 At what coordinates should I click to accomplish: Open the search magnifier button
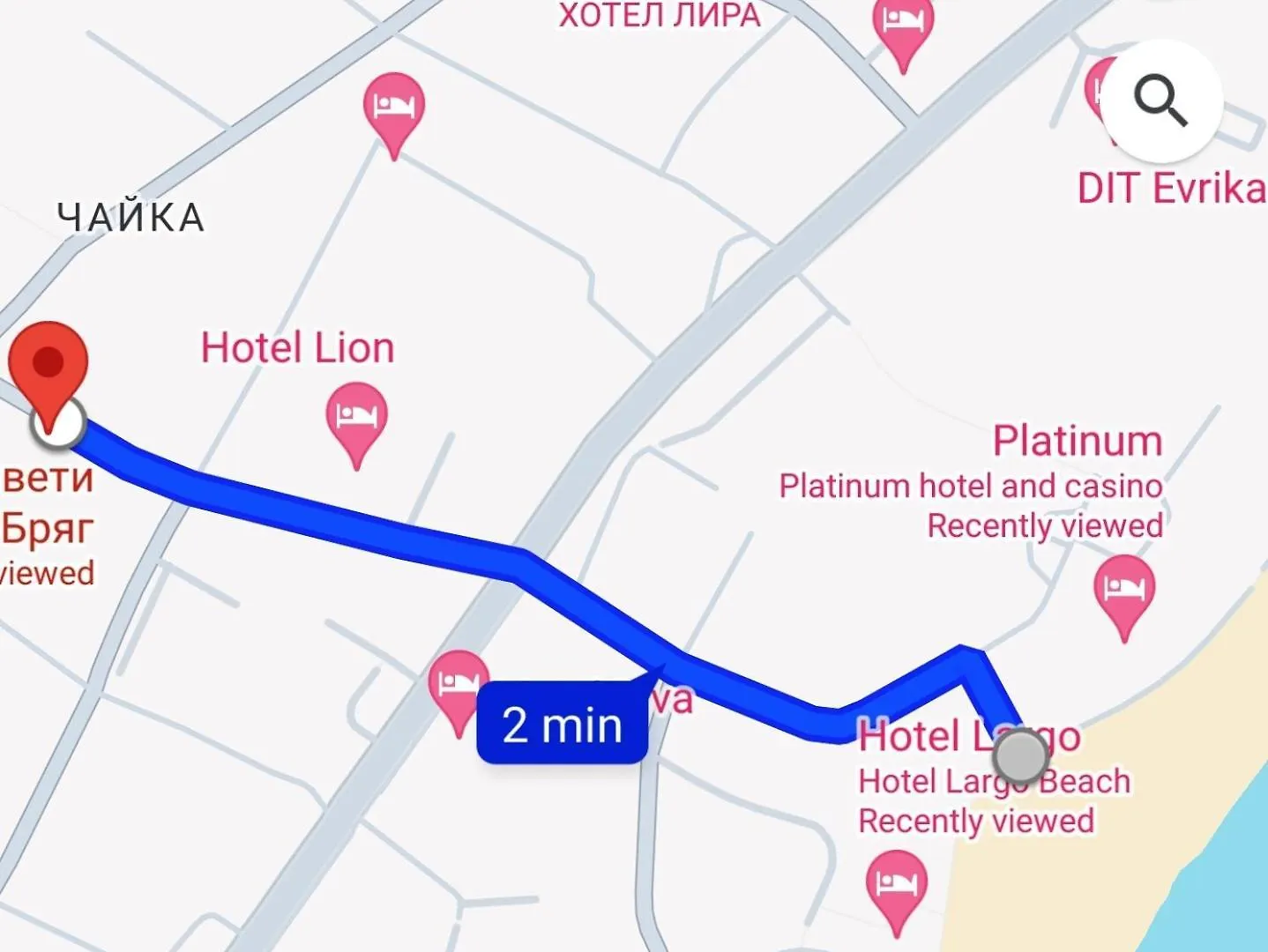pyautogui.click(x=1160, y=100)
